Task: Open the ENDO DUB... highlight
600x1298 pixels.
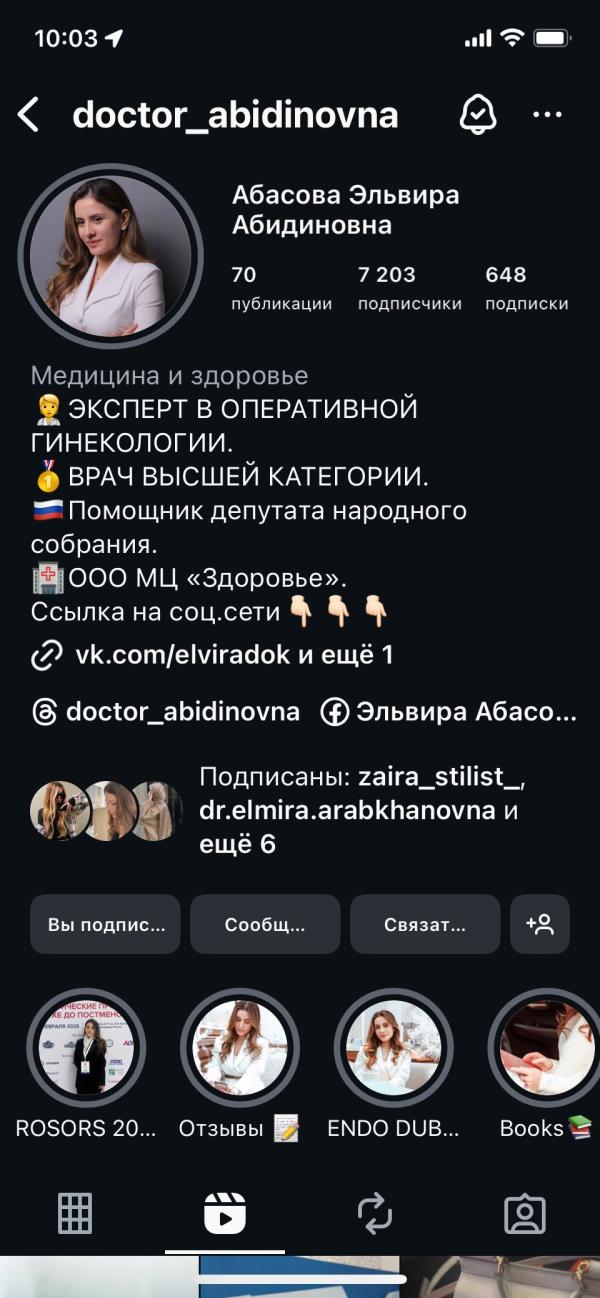Action: tap(393, 1050)
